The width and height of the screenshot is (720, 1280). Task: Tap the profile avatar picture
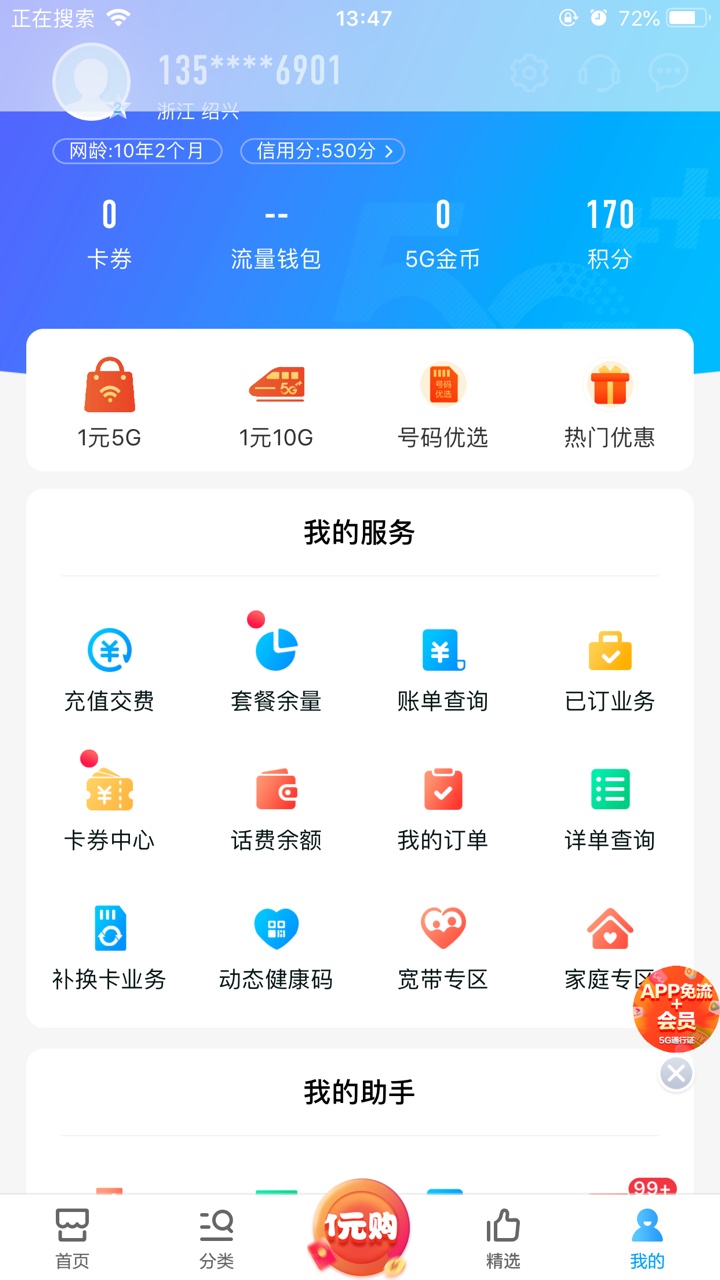[x=91, y=82]
